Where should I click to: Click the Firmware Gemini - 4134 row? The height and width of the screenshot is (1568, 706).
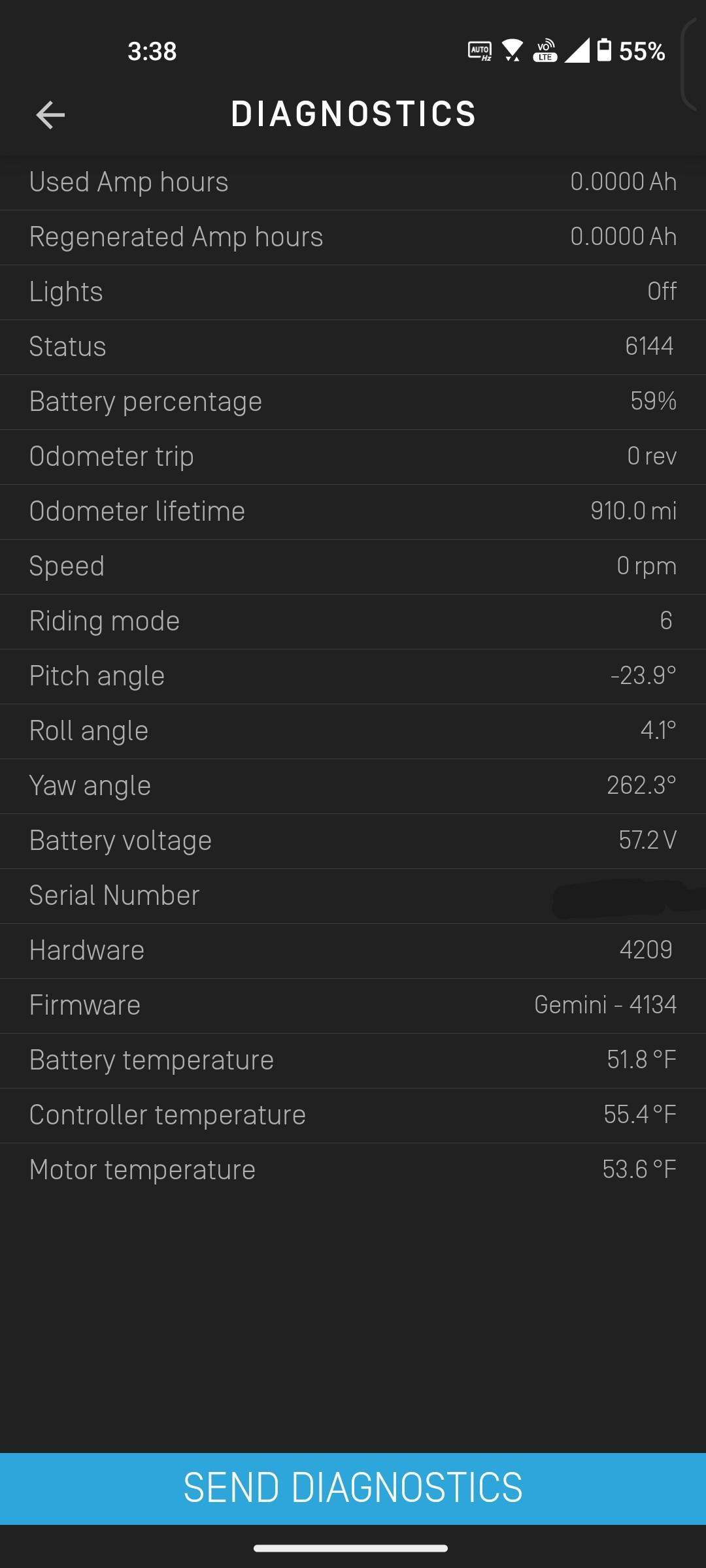pyautogui.click(x=353, y=1005)
